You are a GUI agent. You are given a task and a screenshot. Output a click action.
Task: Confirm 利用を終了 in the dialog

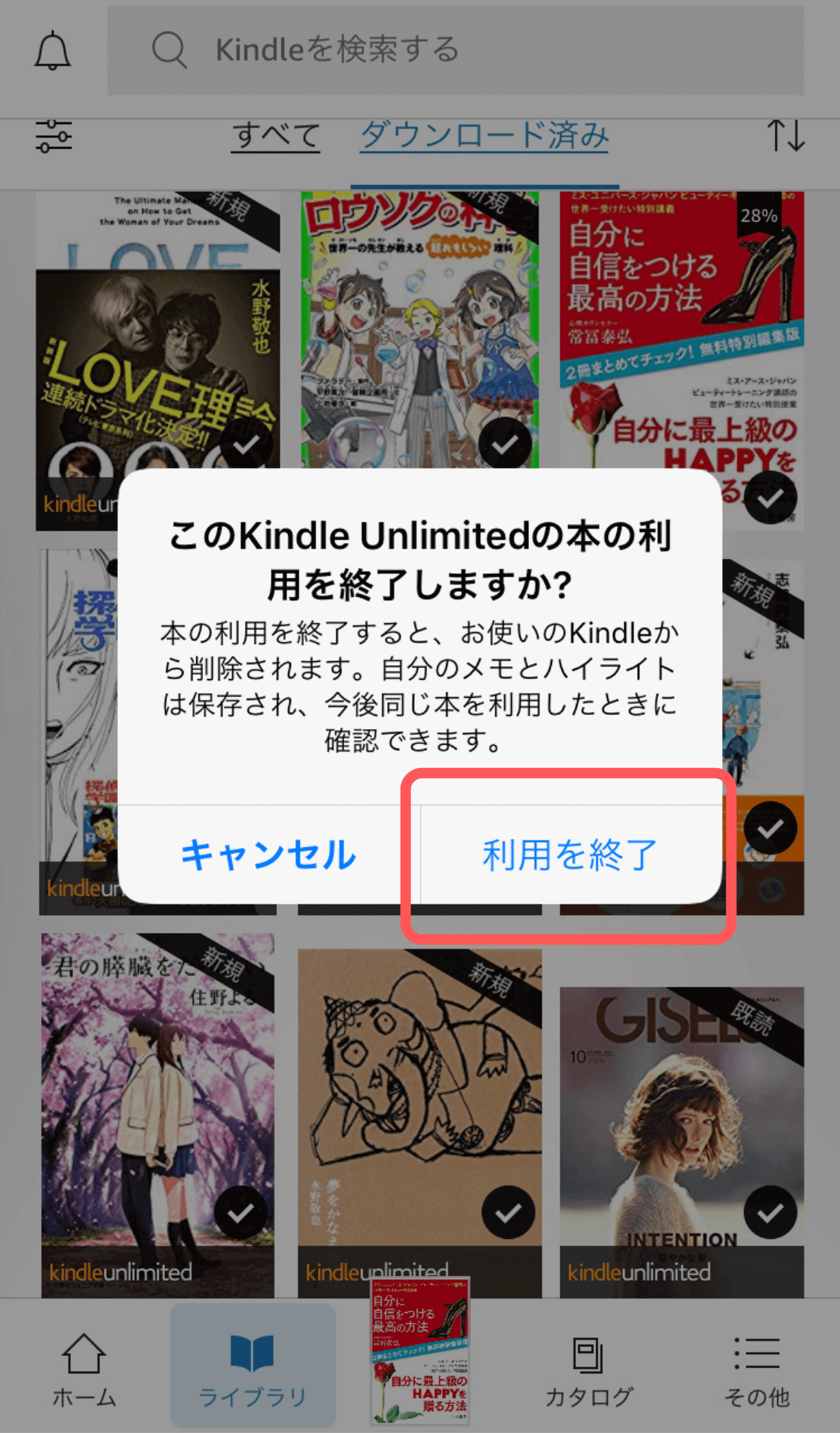570,855
